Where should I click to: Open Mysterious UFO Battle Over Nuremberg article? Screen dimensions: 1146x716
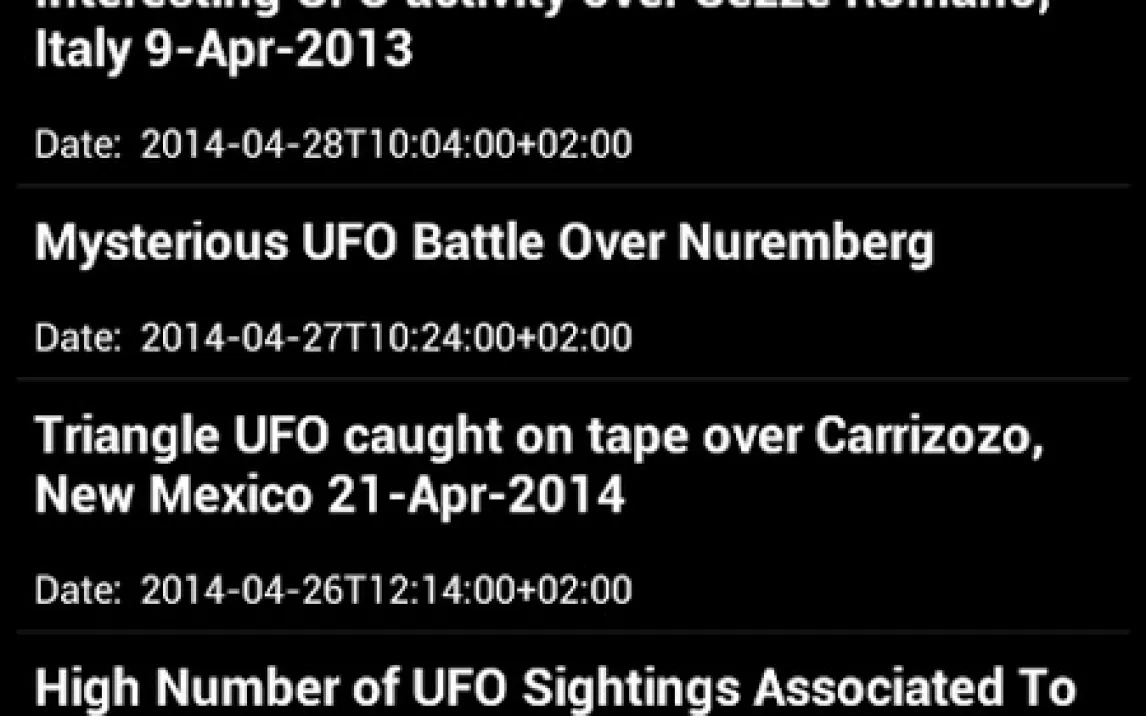(x=484, y=242)
